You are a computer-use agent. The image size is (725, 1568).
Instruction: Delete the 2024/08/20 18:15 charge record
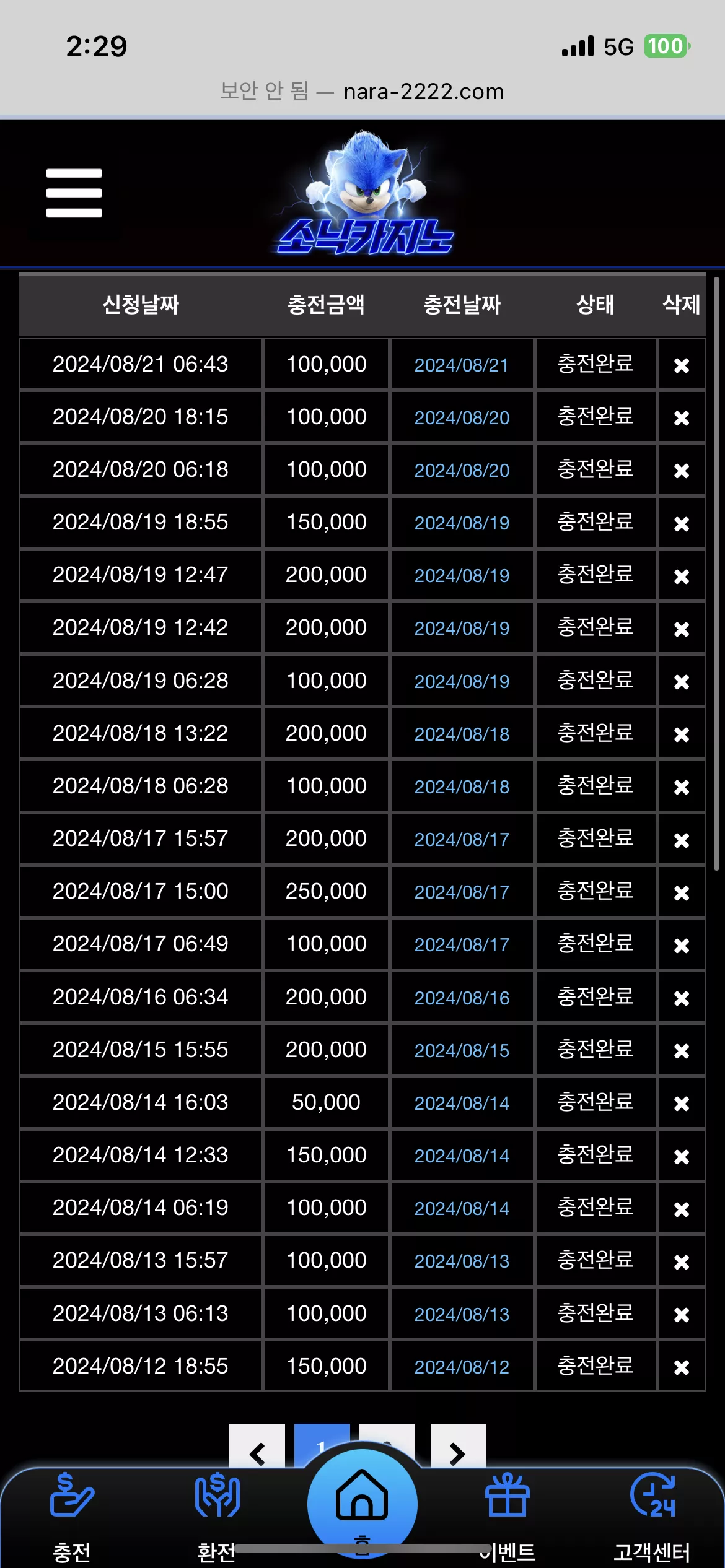(682, 418)
